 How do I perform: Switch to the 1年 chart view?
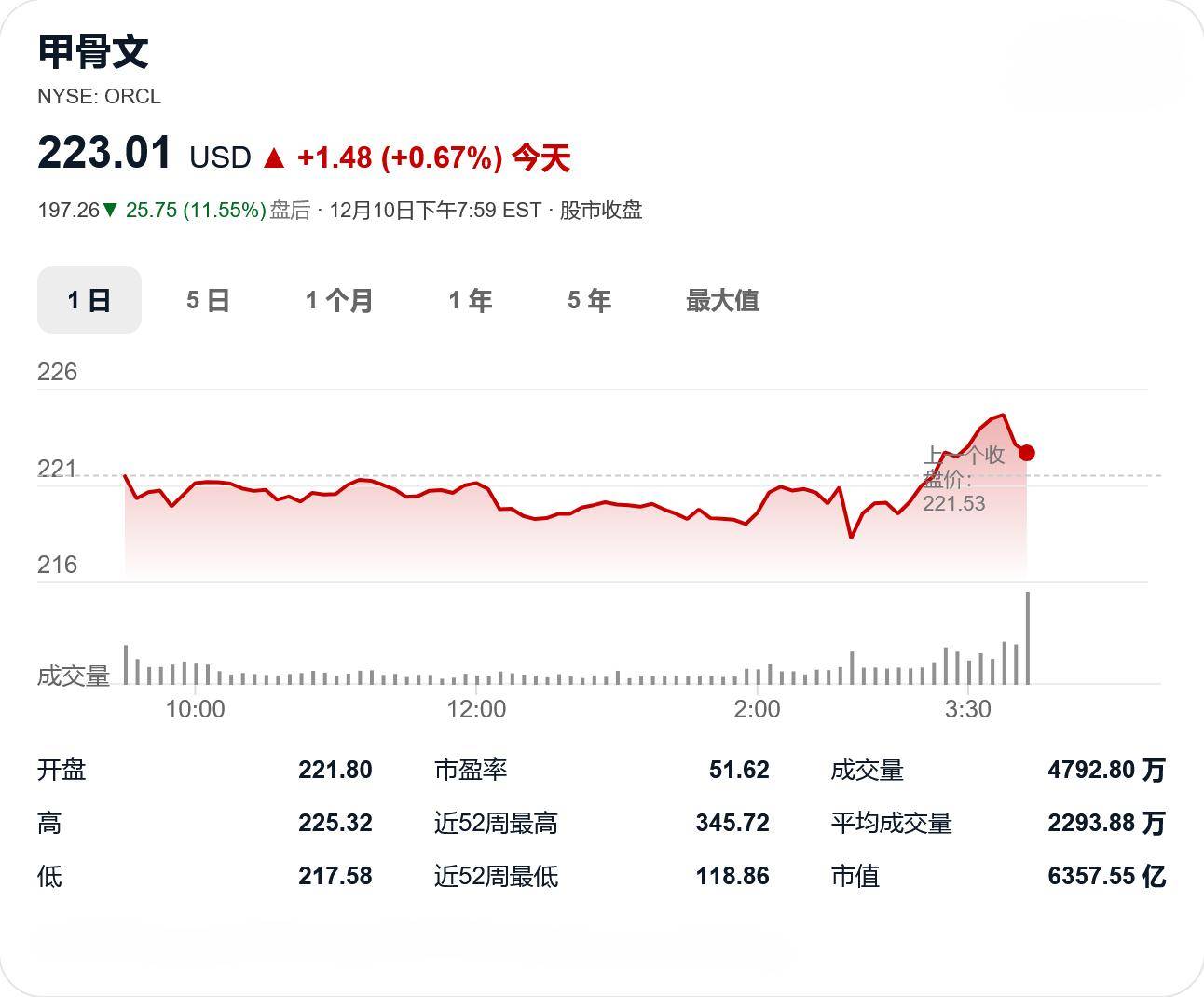[470, 300]
